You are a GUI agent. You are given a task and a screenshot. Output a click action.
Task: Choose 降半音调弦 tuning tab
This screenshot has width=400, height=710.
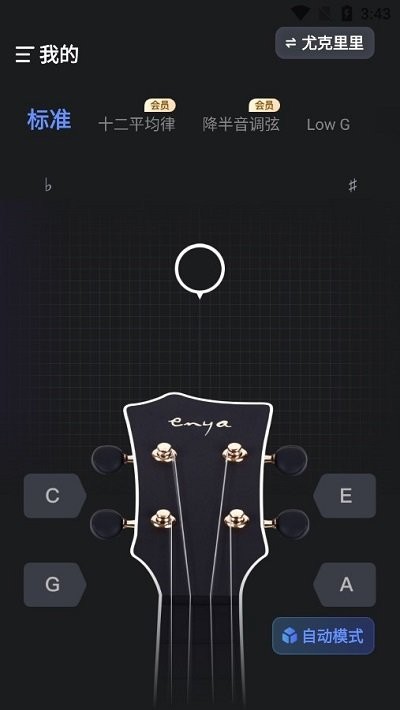[x=241, y=124]
